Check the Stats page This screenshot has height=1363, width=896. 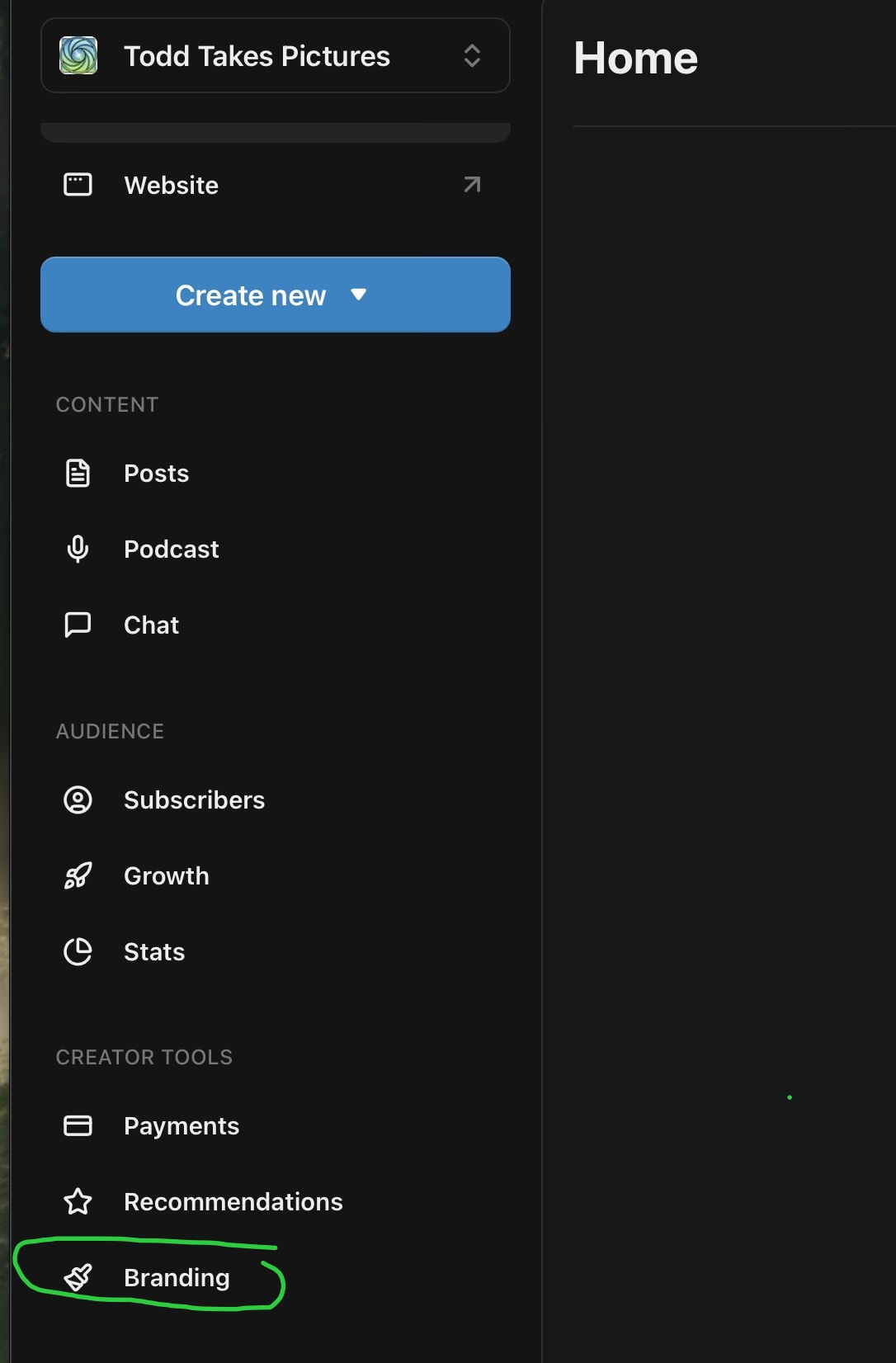[x=275, y=952]
